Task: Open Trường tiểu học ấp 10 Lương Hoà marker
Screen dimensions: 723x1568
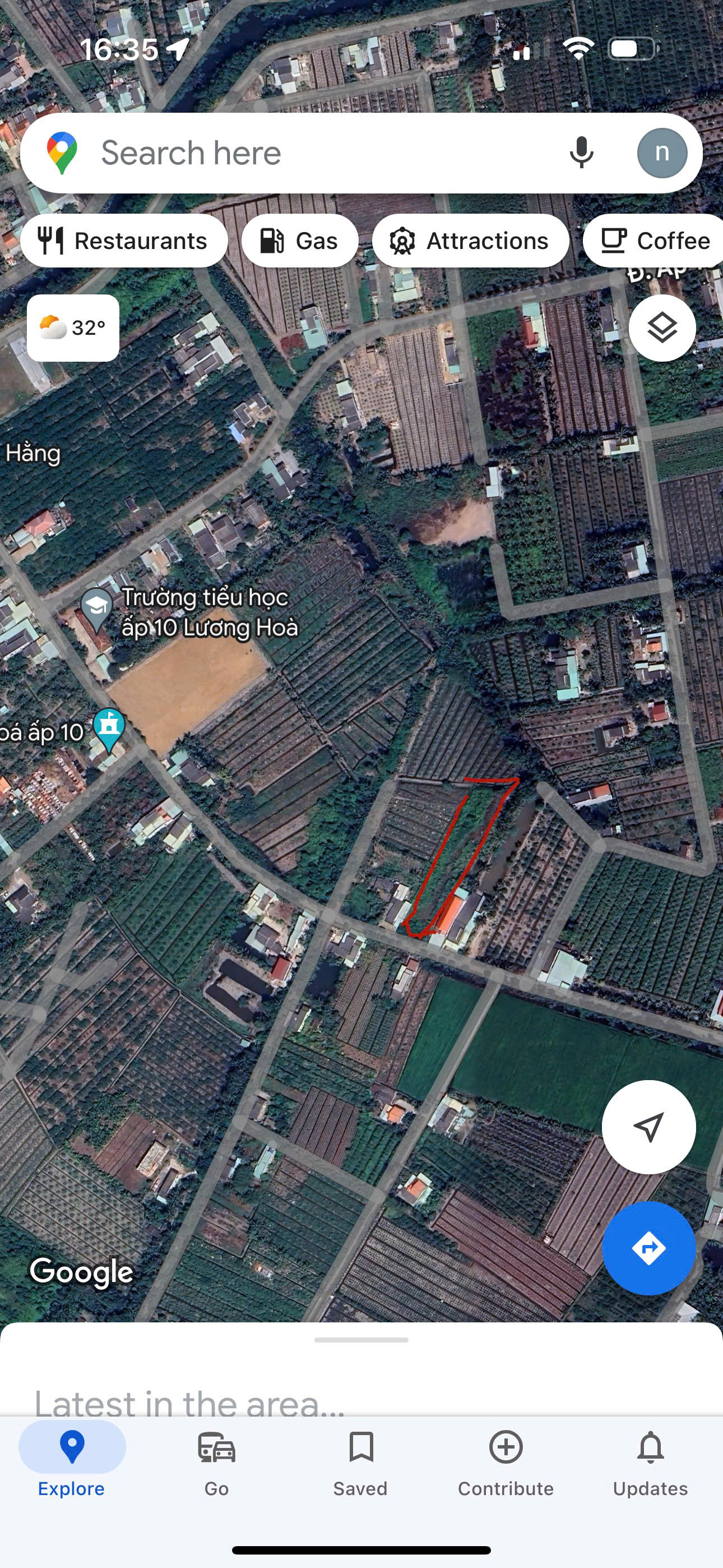Action: pos(97,607)
